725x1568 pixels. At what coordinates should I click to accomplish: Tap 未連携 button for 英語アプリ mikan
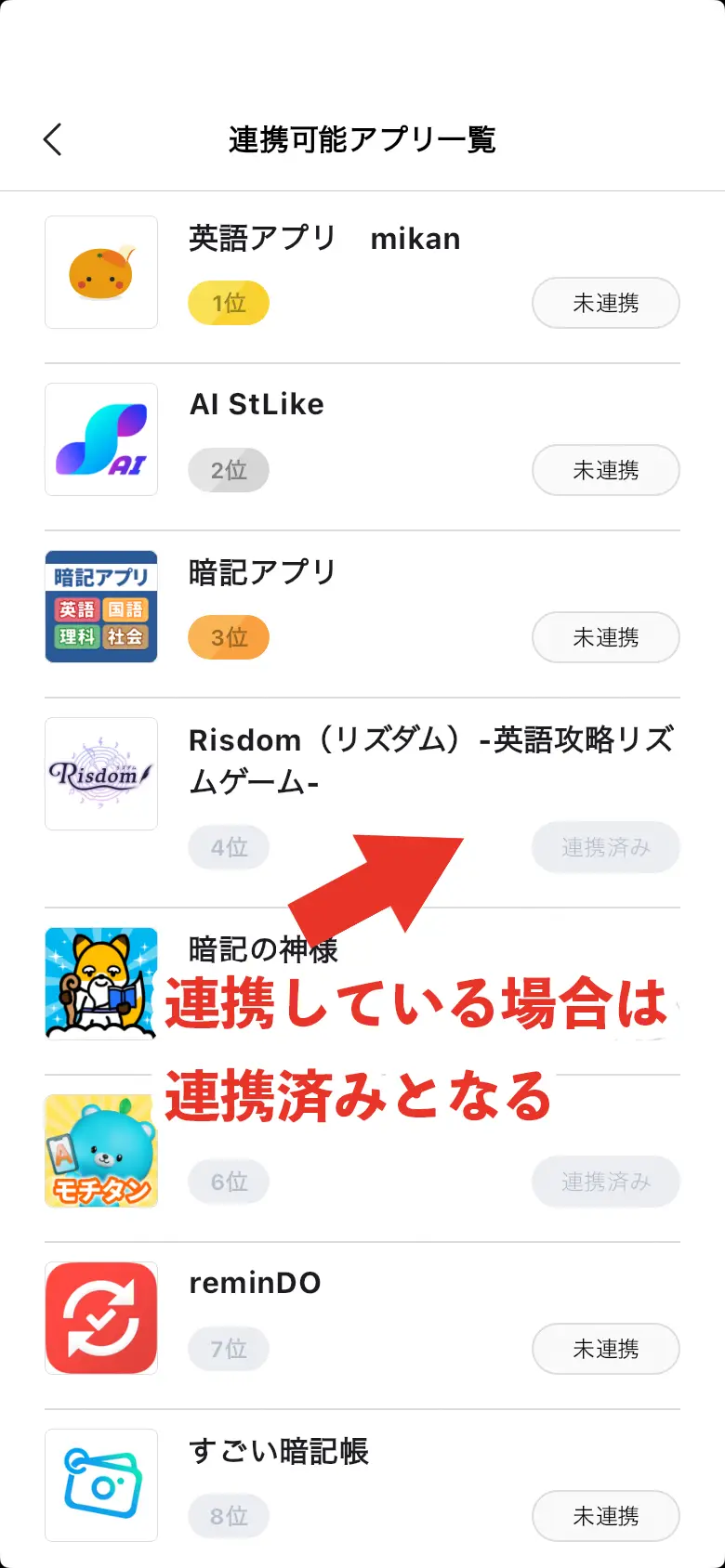click(605, 303)
